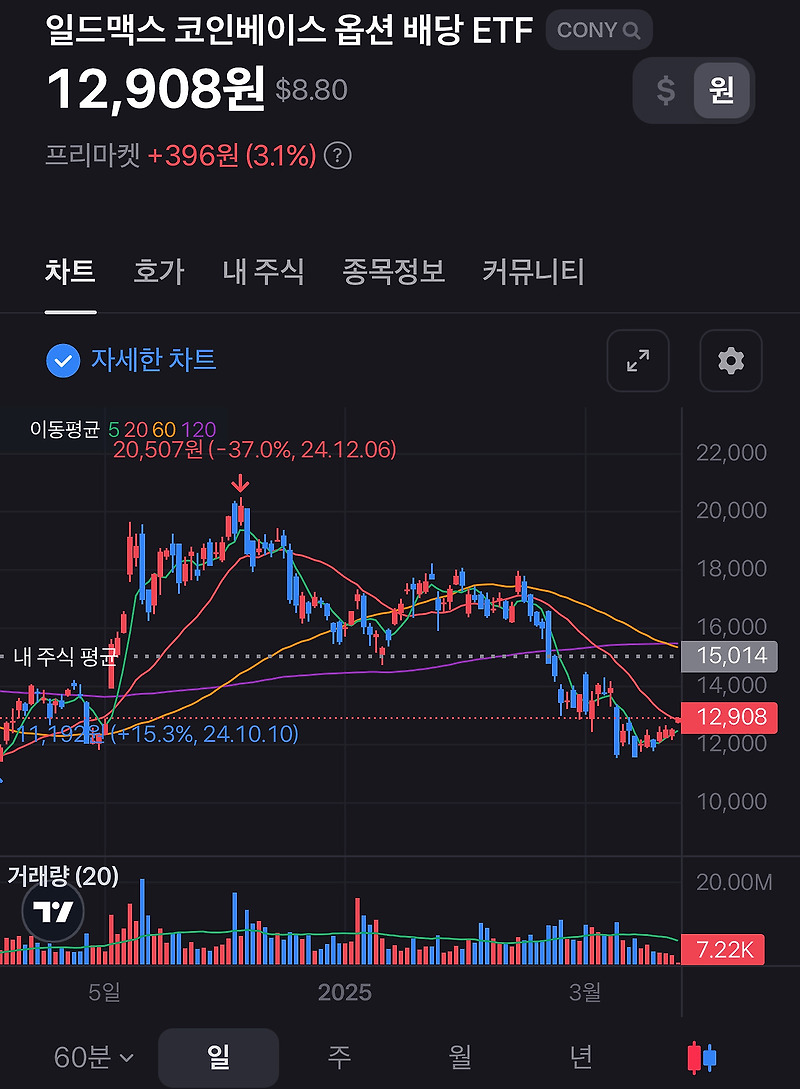The height and width of the screenshot is (1089, 800).
Task: Open the chart settings gear
Action: tap(730, 361)
